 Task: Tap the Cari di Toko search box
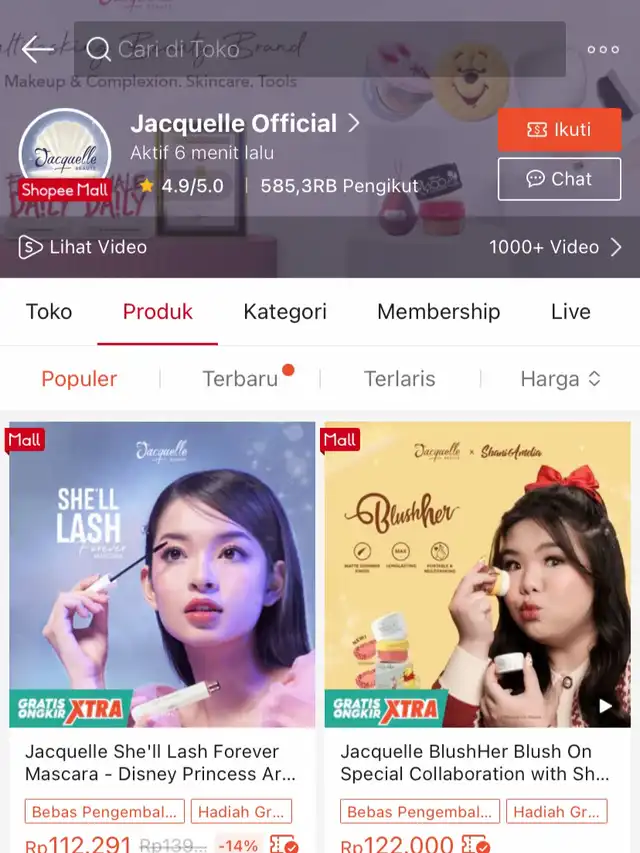pos(320,49)
